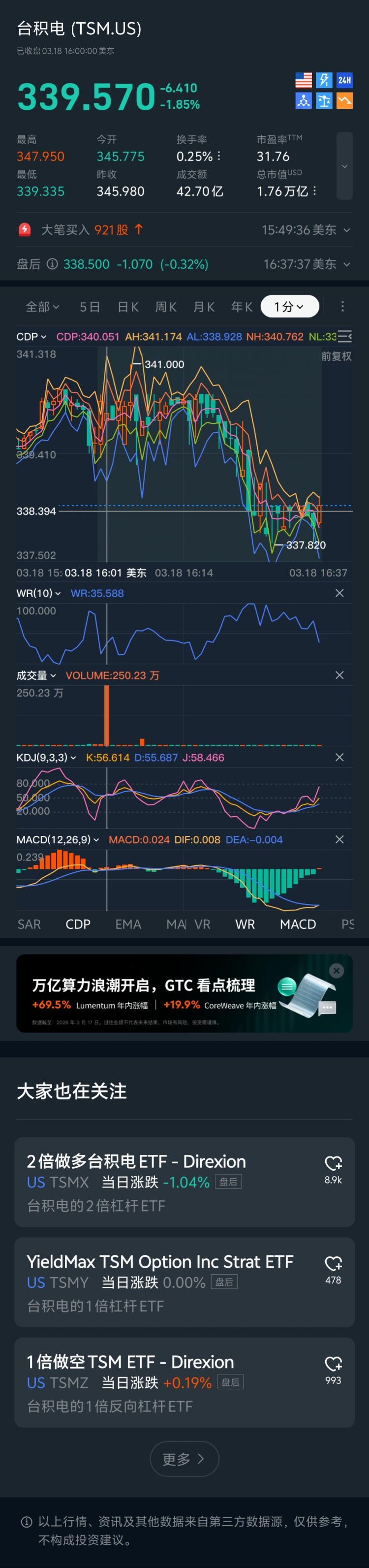The image size is (369, 1568).
Task: Expand the 大笔买入 921股 trade row
Action: [x=346, y=230]
